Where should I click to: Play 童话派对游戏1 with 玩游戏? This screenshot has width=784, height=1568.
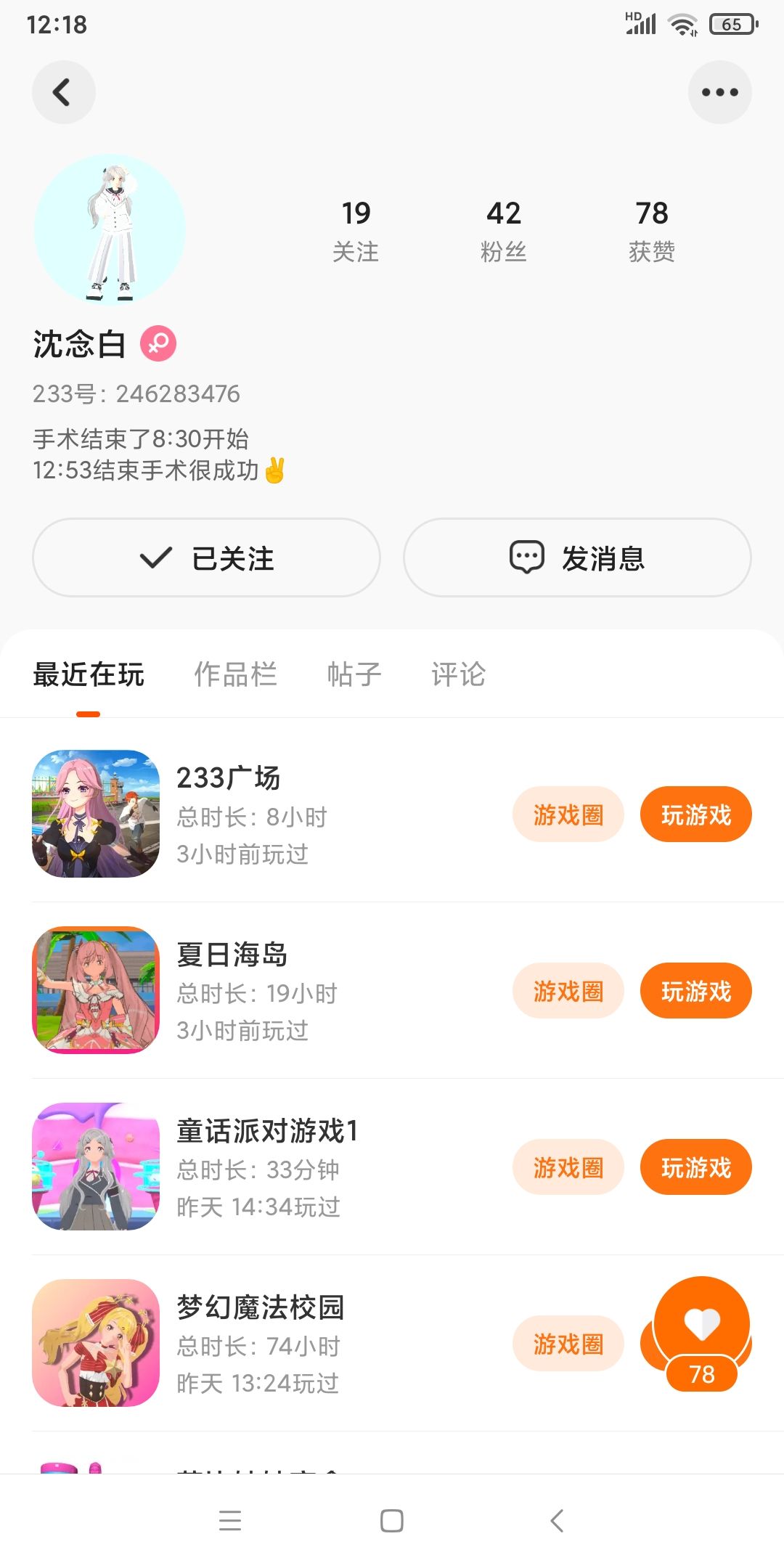click(x=695, y=1167)
